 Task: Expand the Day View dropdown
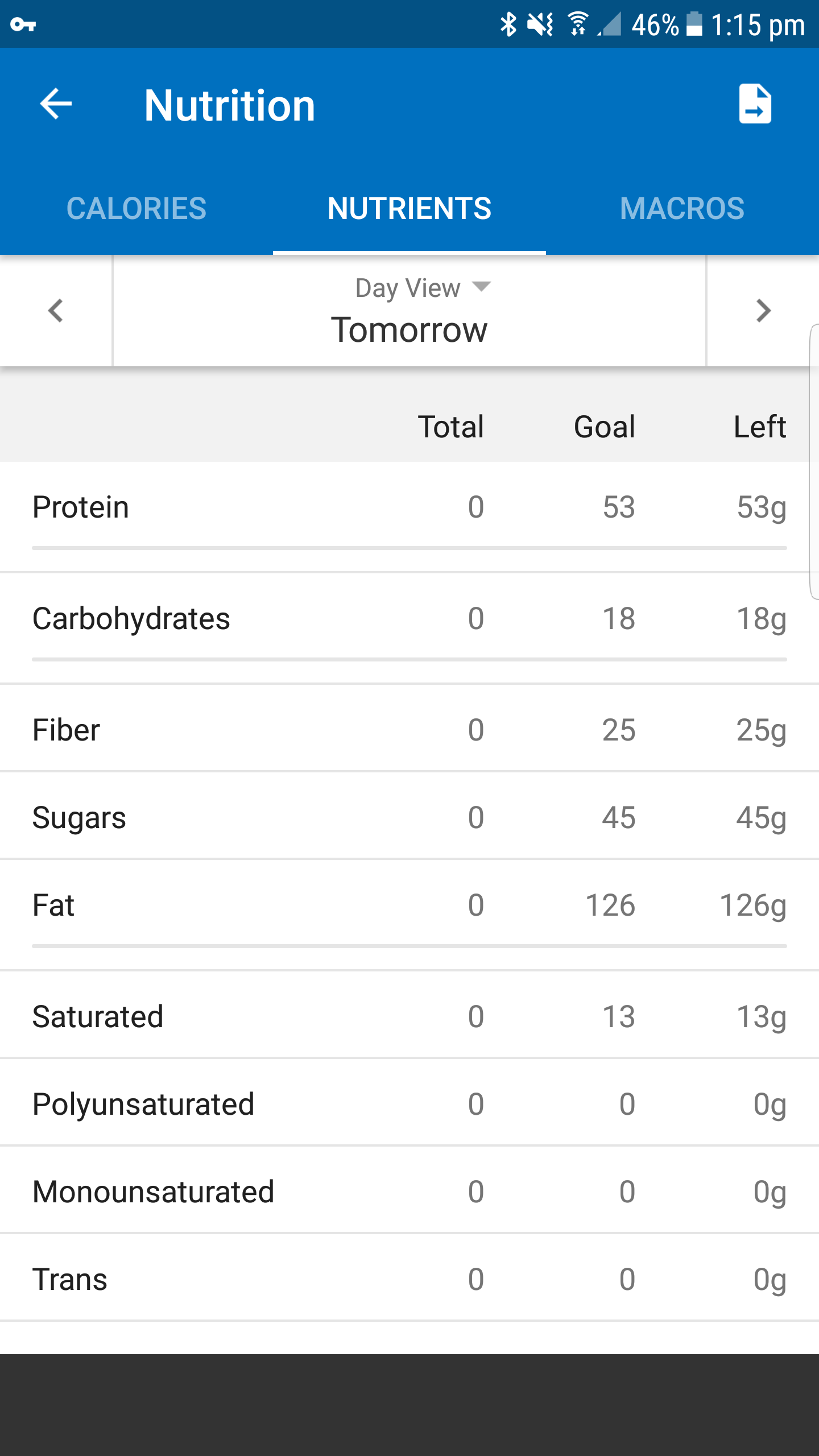(423, 288)
